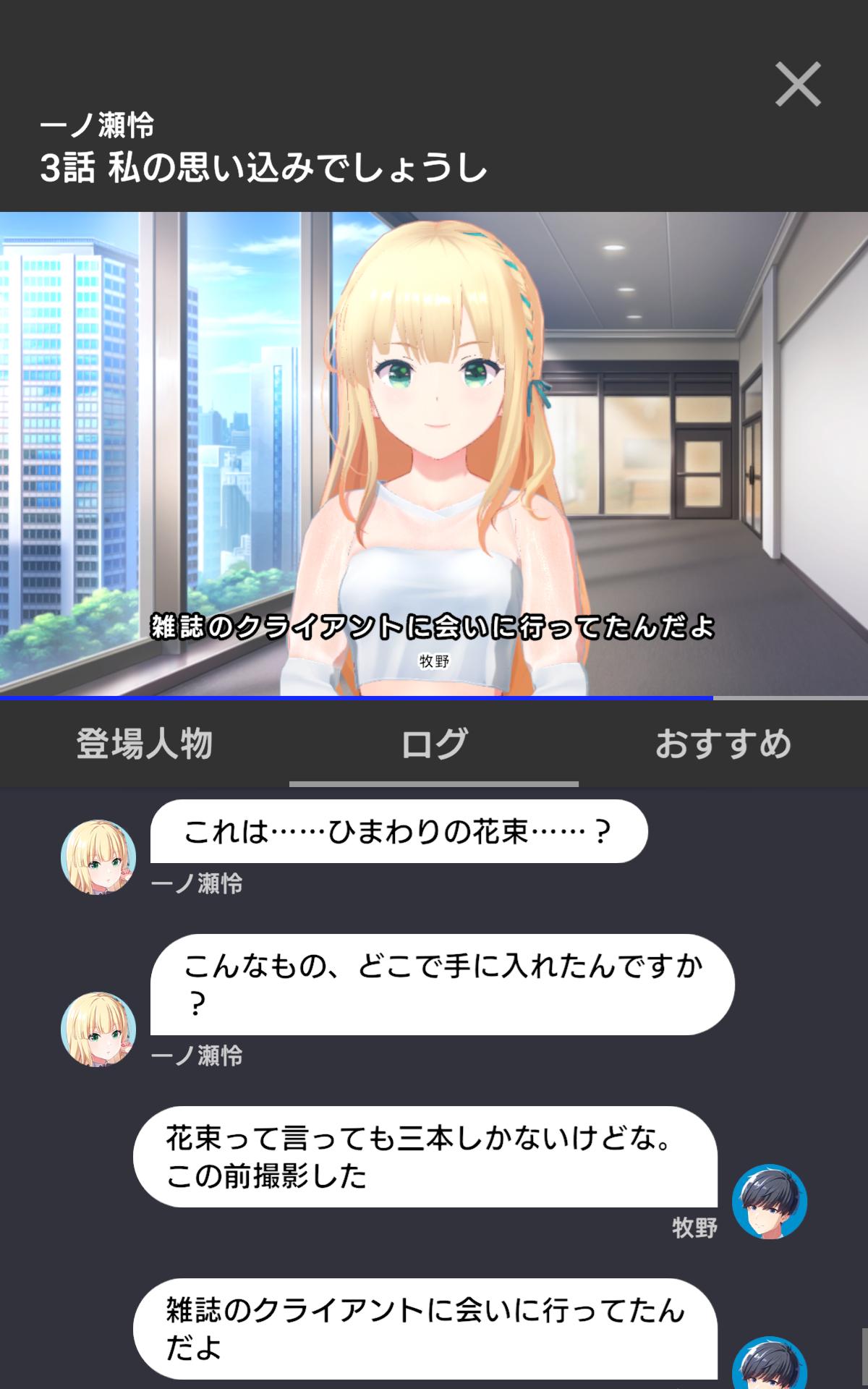Close the story viewer with the X
Viewport: 868px width, 1389px height.
pyautogui.click(x=798, y=84)
